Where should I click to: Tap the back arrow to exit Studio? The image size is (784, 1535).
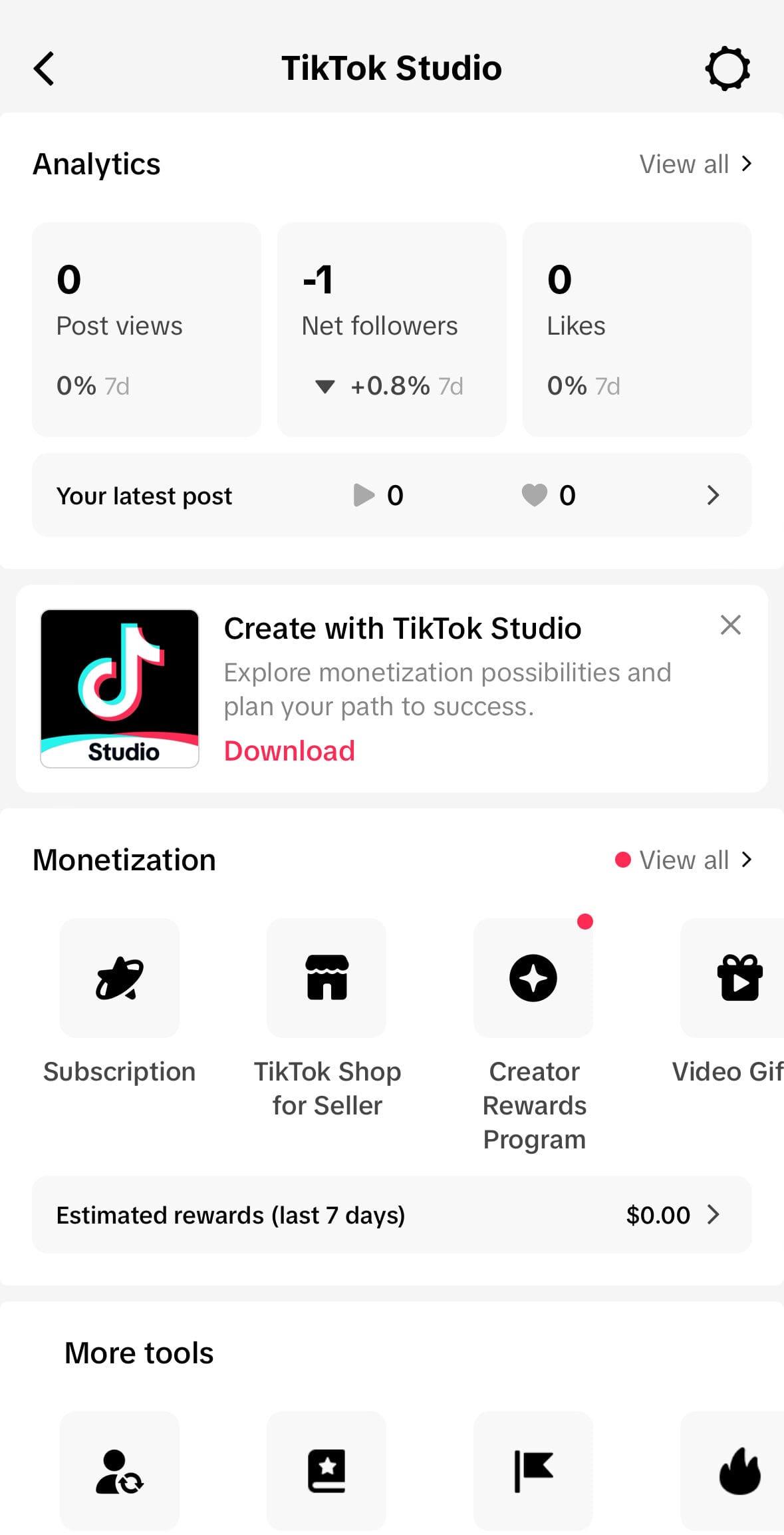coord(44,67)
